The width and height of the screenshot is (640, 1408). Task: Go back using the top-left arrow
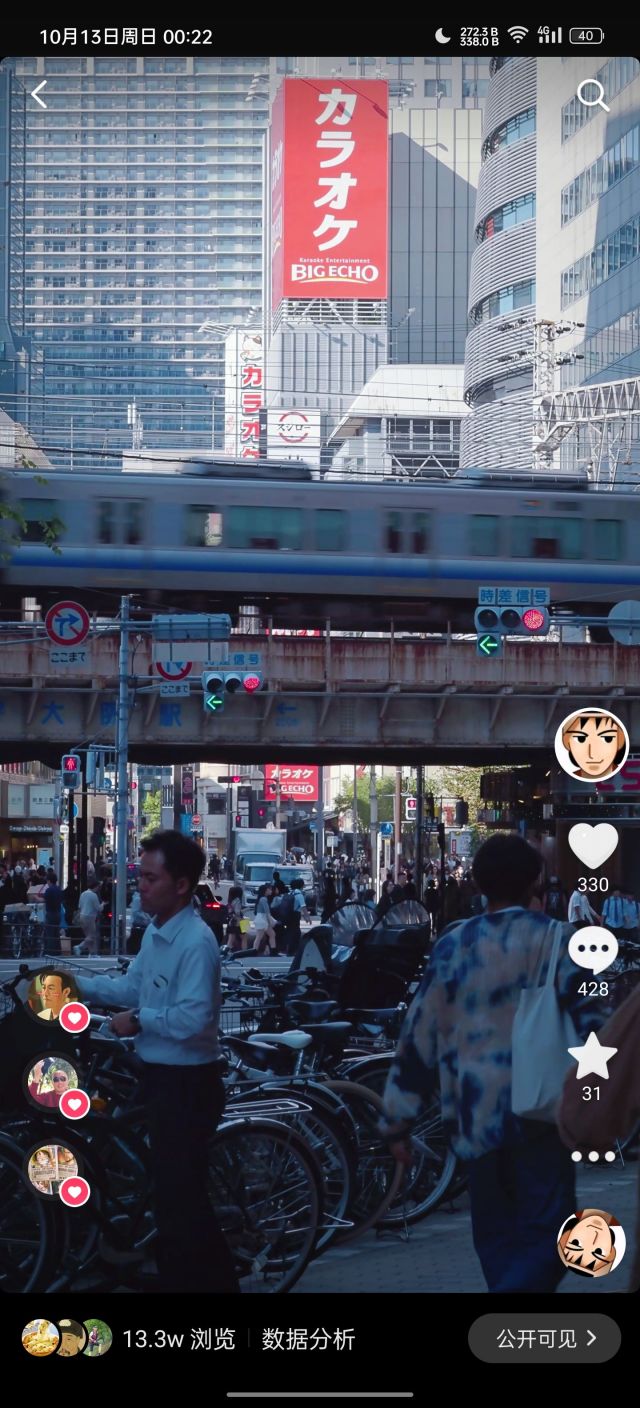click(39, 95)
